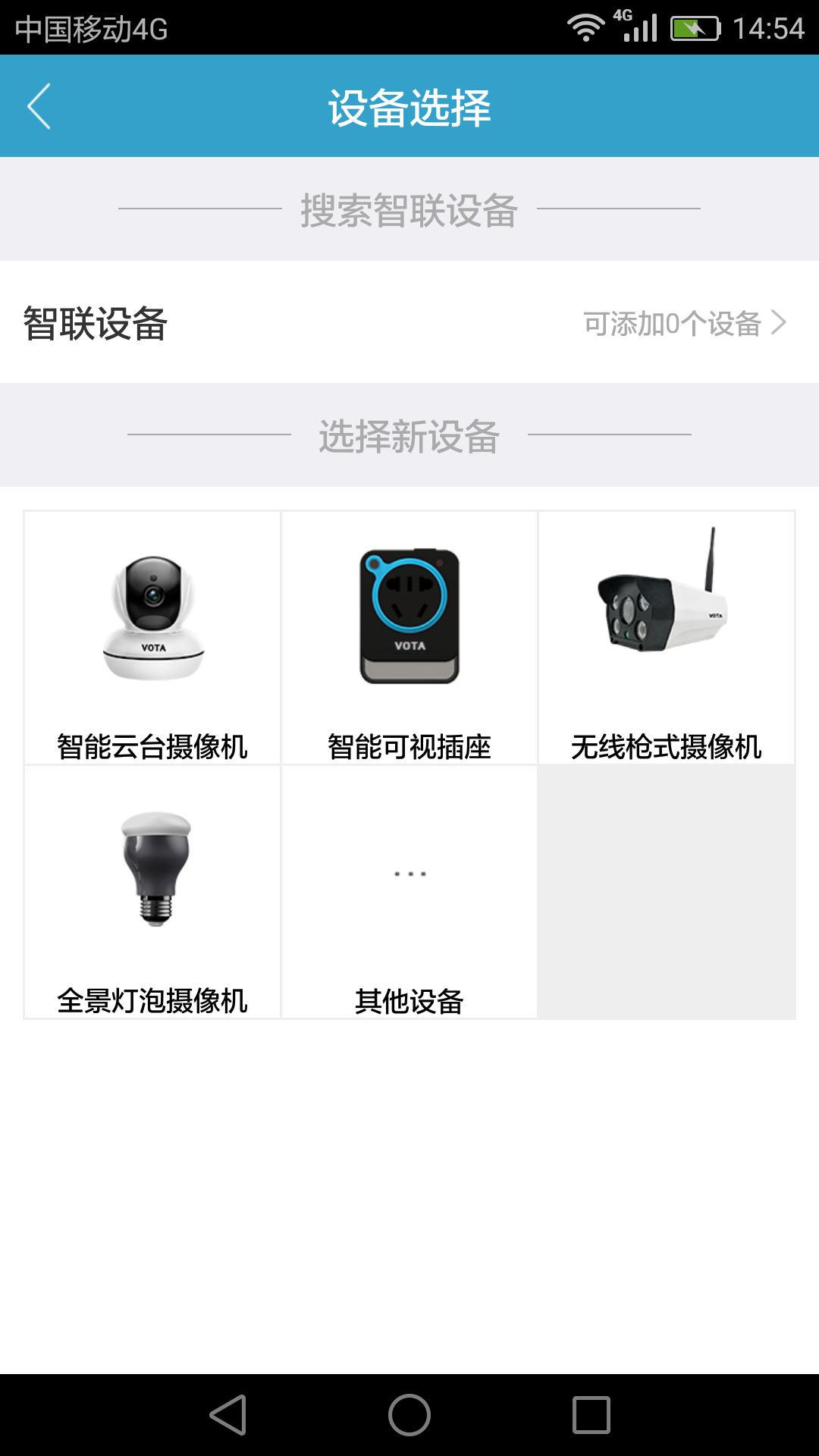Image resolution: width=819 pixels, height=1456 pixels.
Task: Select 全景灯泡摄像机 device
Action: [x=152, y=892]
